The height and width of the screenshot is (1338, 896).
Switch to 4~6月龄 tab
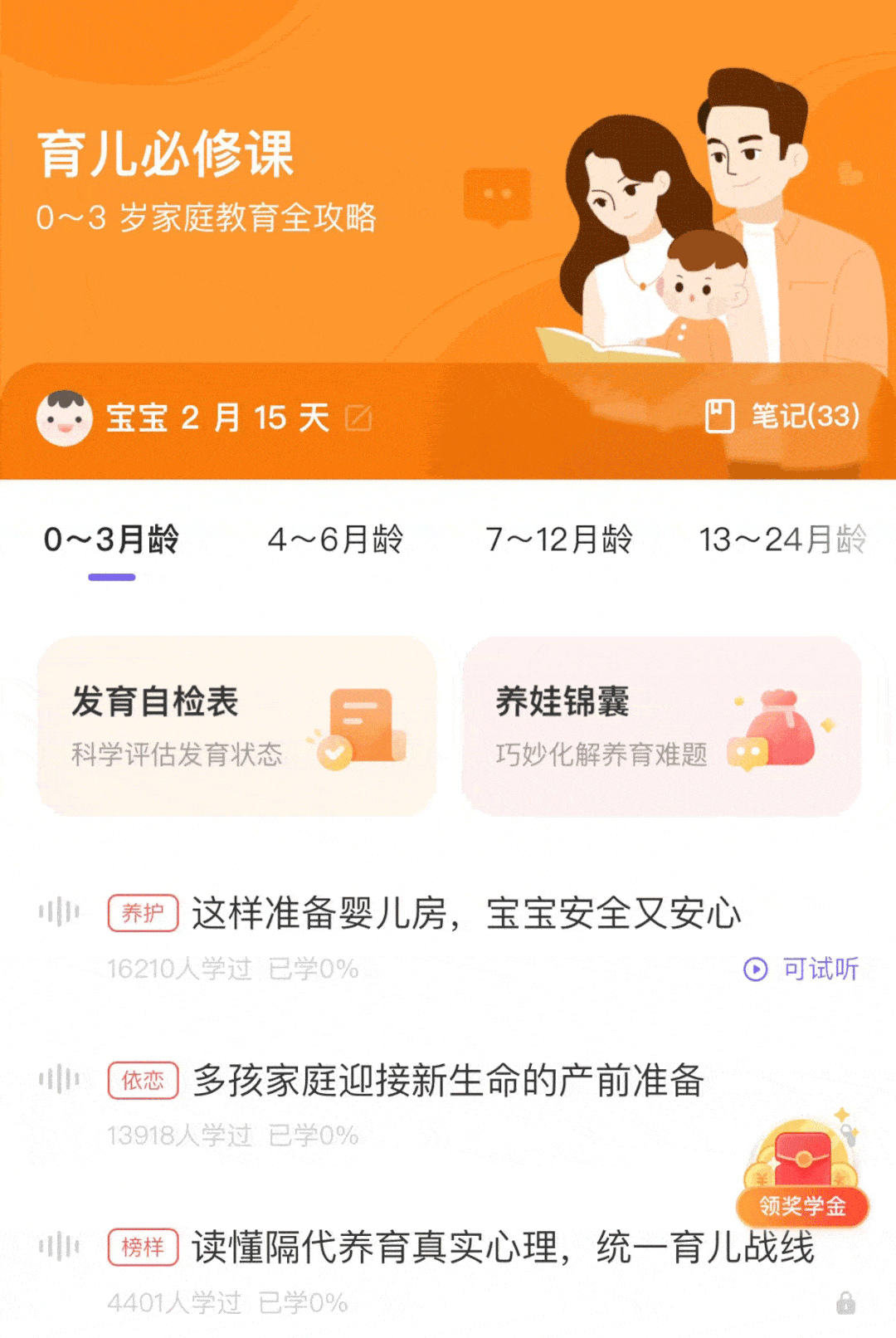335,540
